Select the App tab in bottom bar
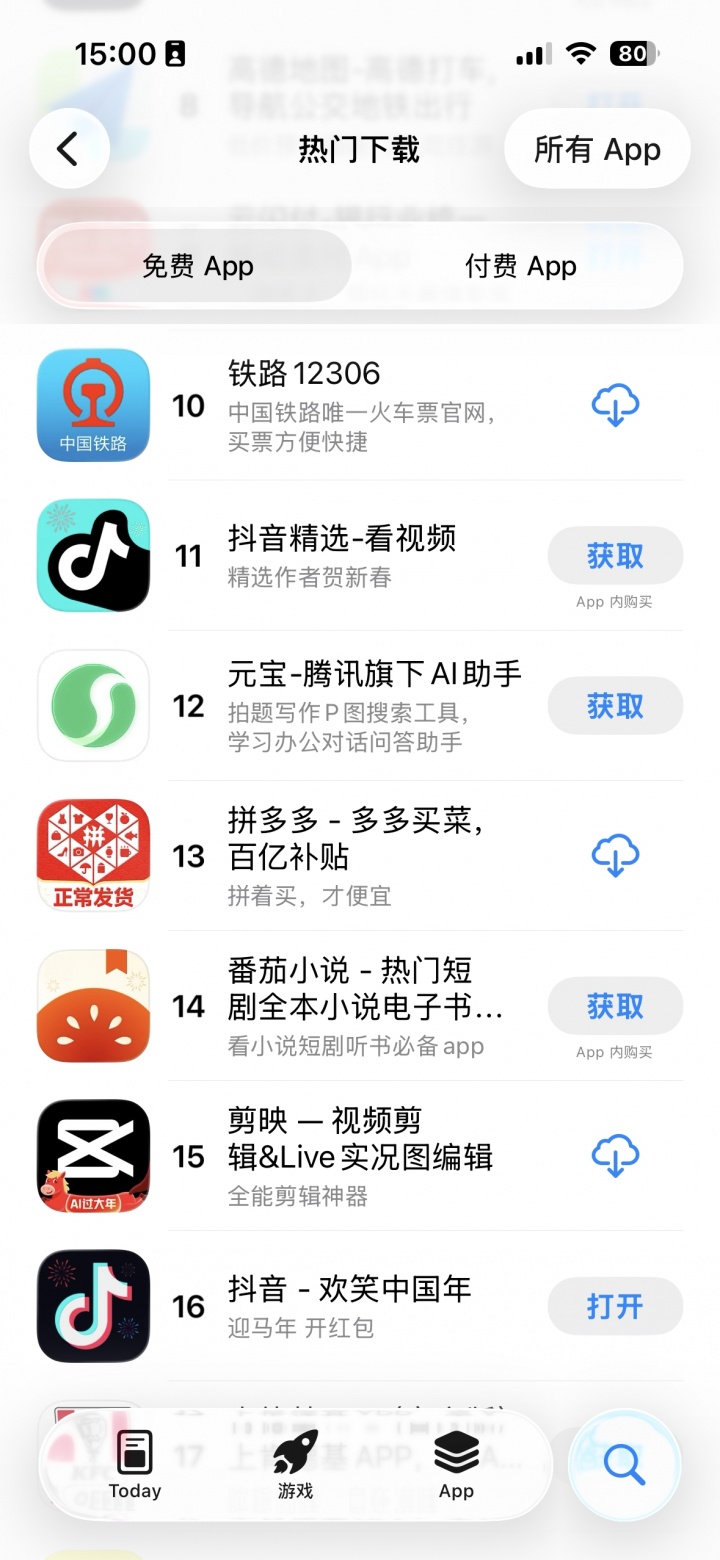Viewport: 720px width, 1560px height. pyautogui.click(x=456, y=1465)
